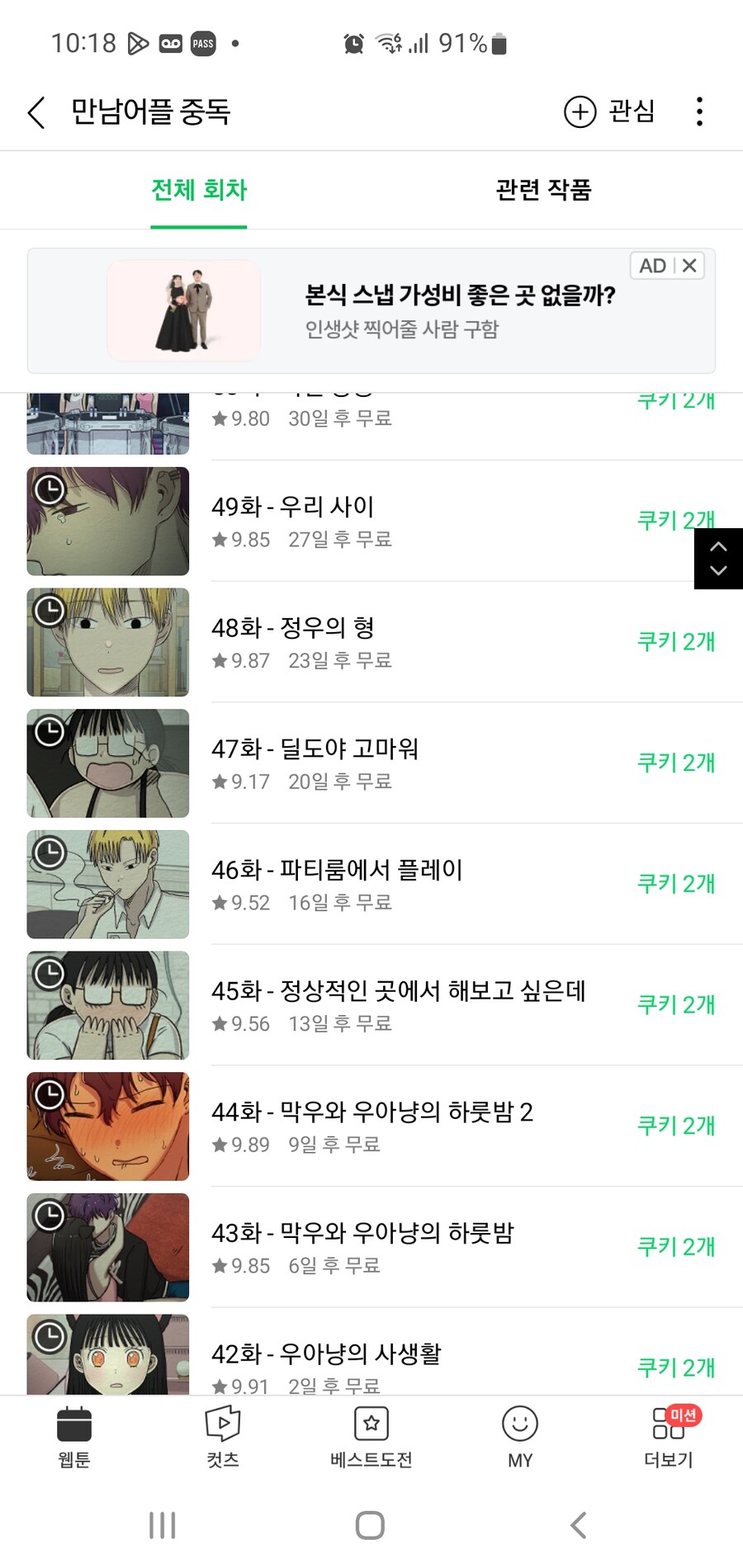Open episode 47화 - 딜도야 고마워
The image size is (743, 1568).
[371, 763]
